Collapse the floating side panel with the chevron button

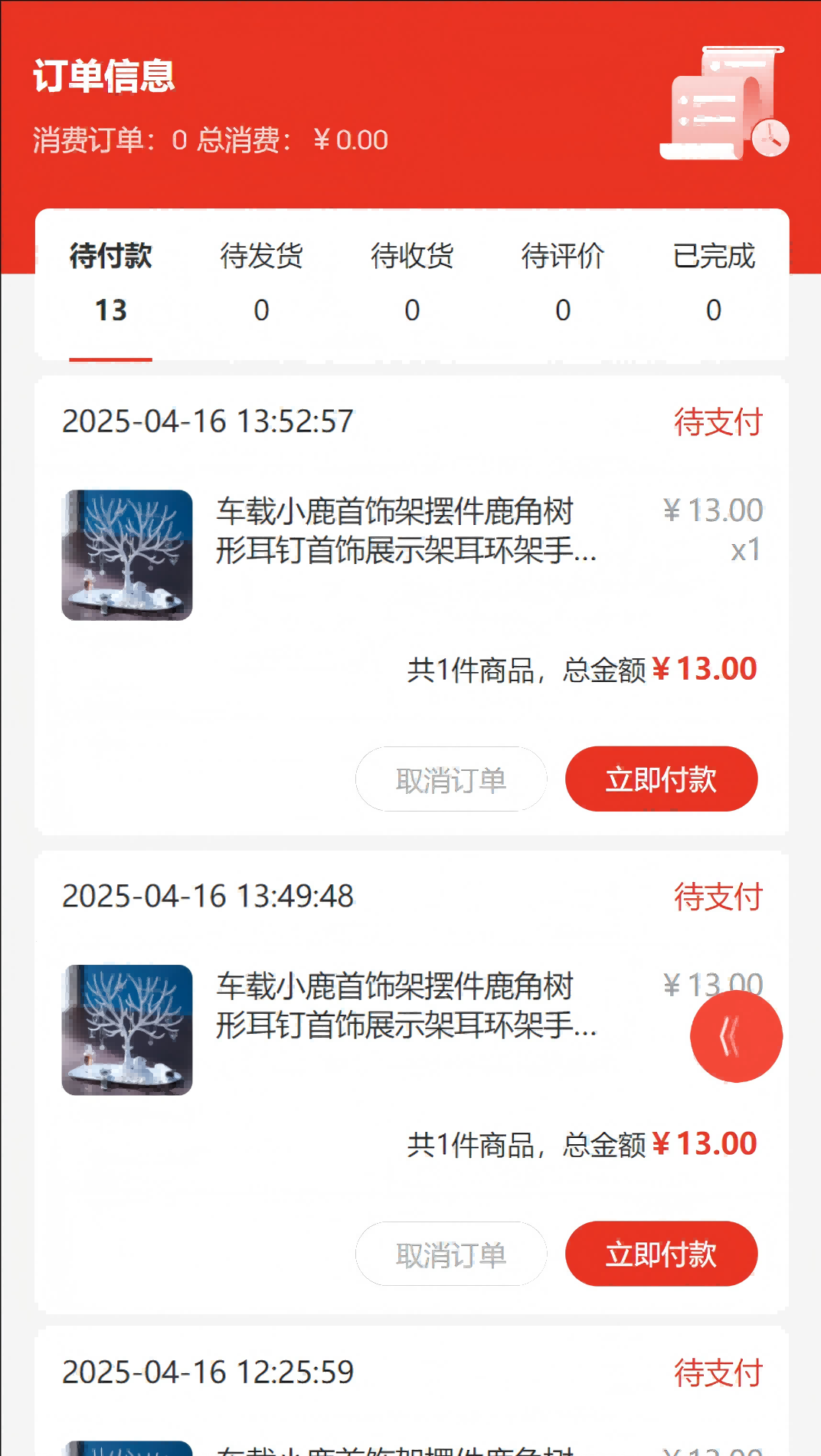click(734, 1035)
